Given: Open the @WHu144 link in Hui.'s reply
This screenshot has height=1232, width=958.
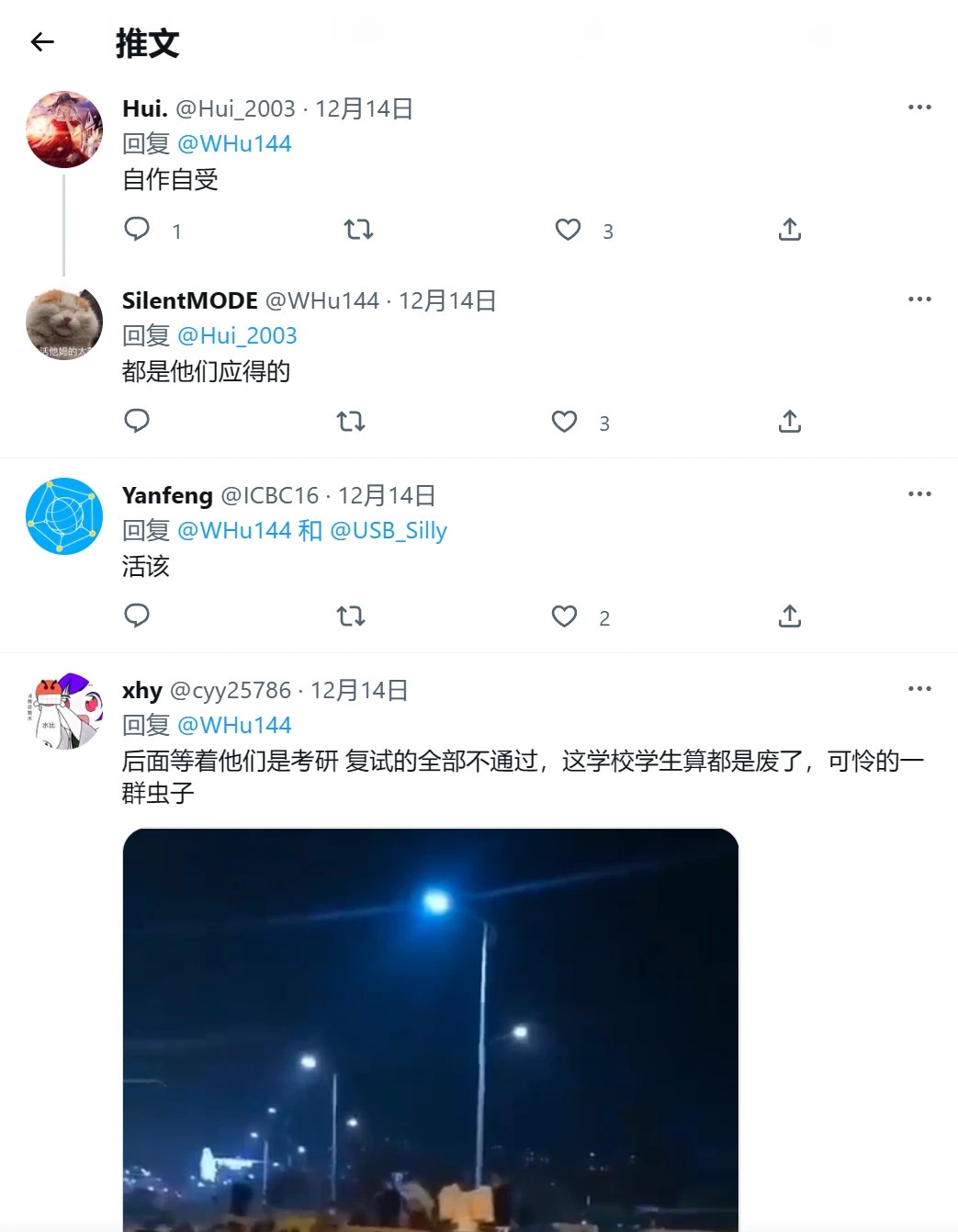Looking at the screenshot, I should coord(234,143).
